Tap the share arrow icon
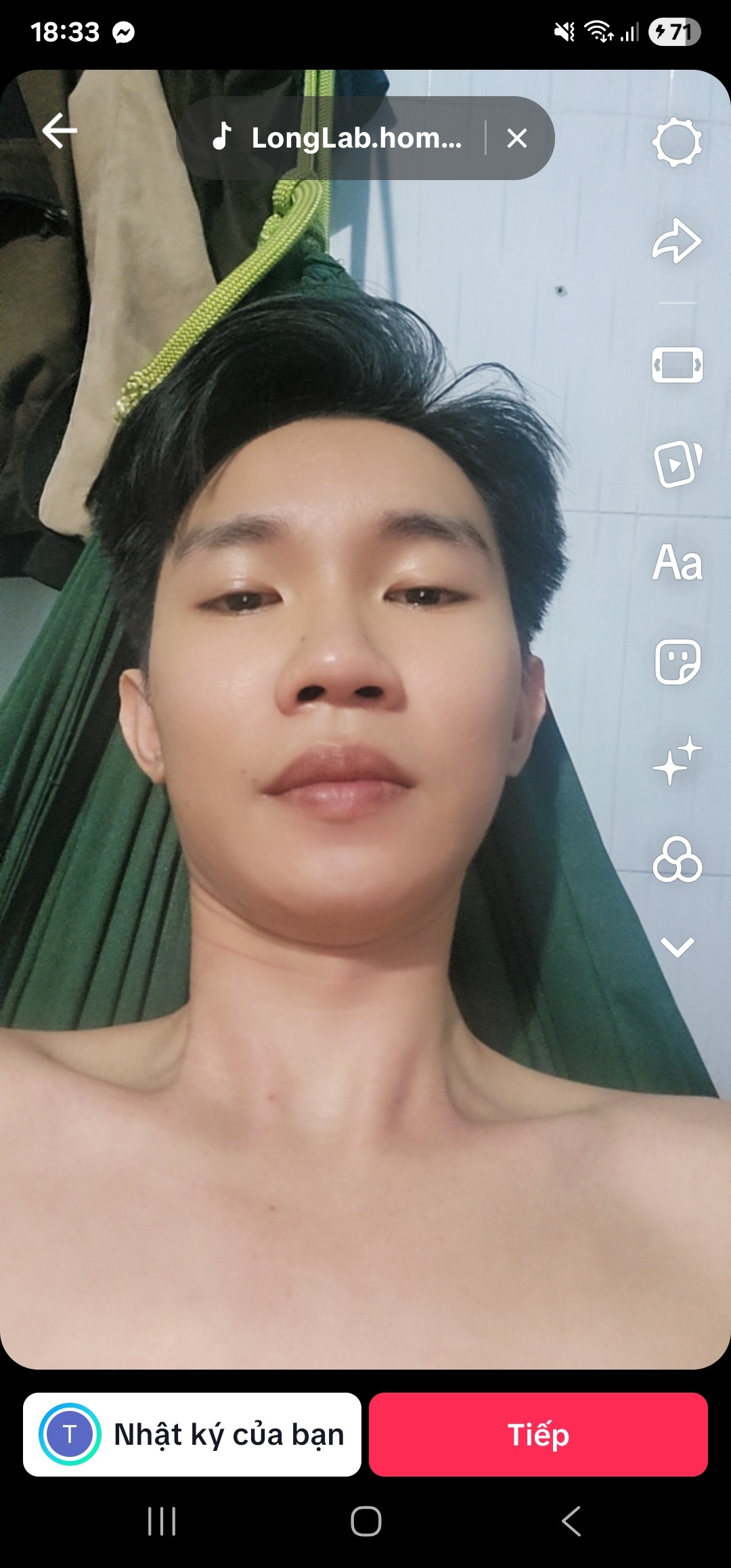 point(677,241)
